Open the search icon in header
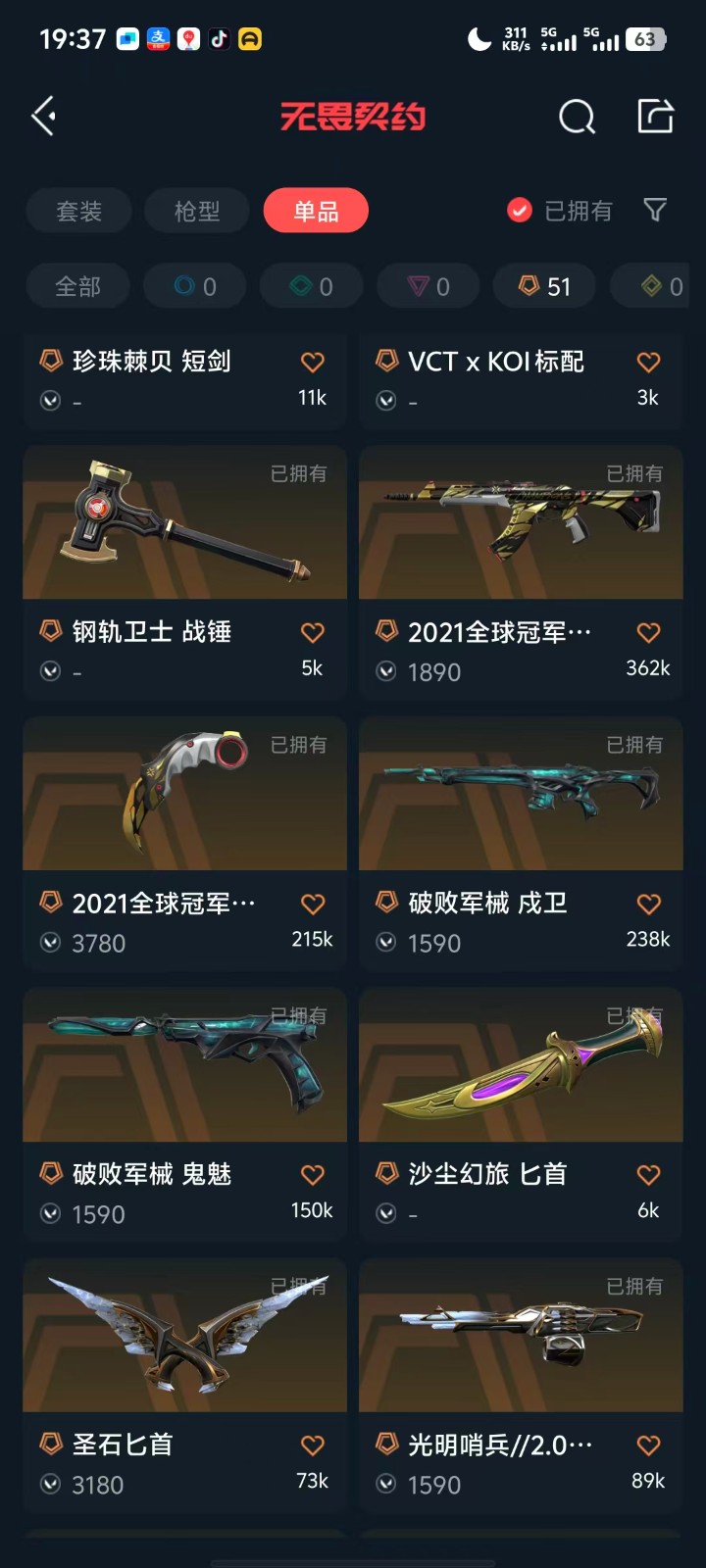706x1568 pixels. [577, 117]
